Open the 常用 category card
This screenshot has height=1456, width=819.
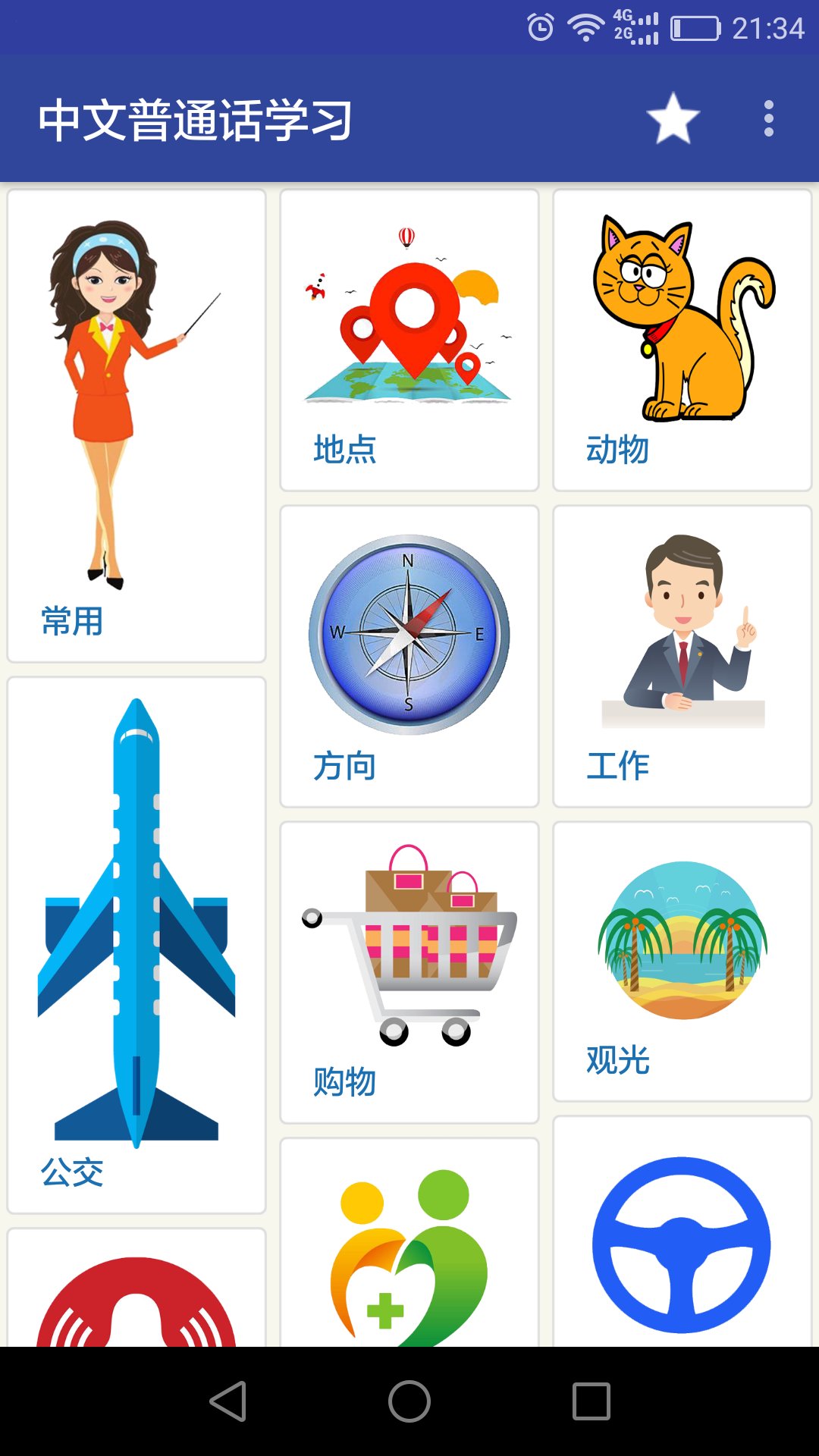click(136, 426)
